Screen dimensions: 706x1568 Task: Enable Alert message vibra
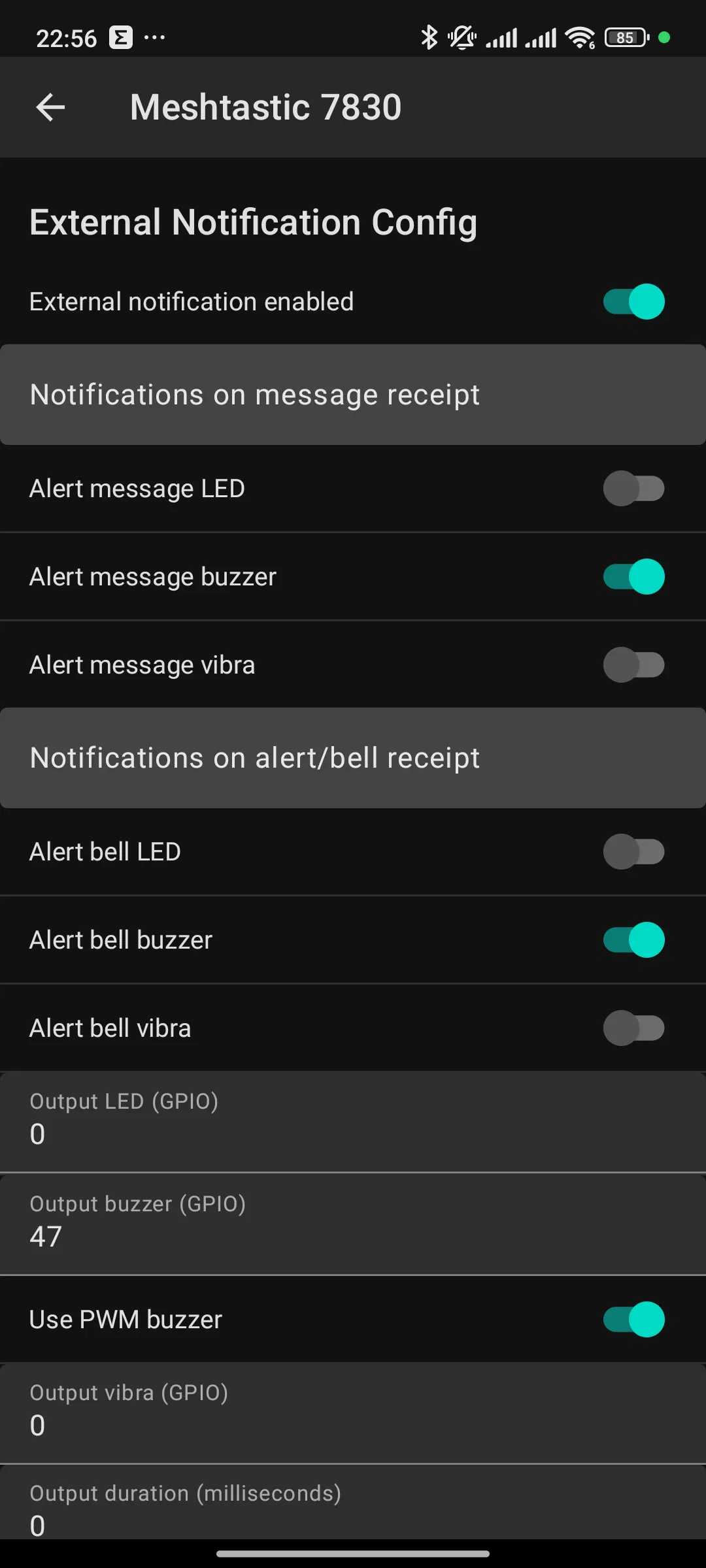(633, 665)
